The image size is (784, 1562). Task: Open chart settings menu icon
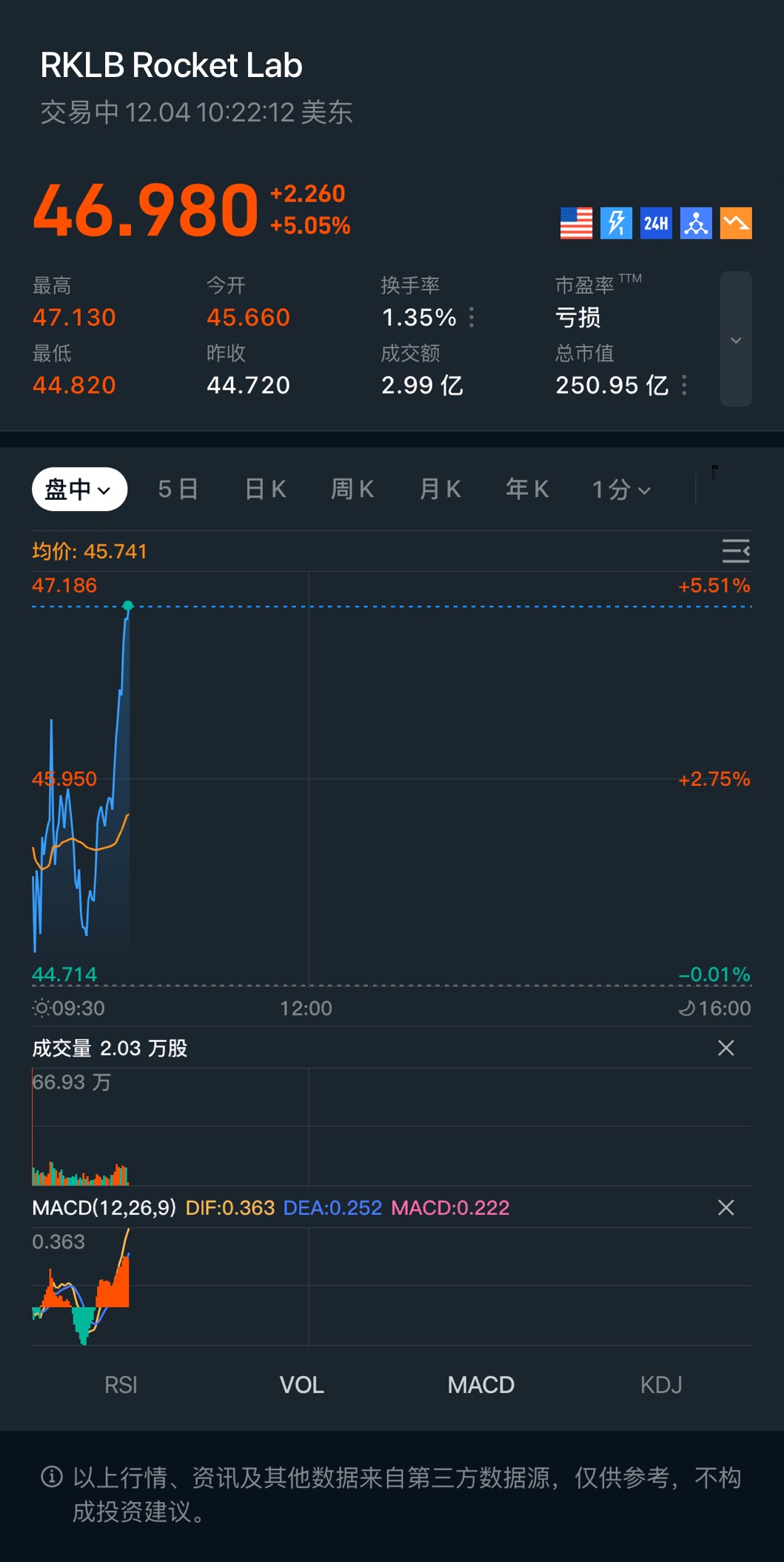[x=736, y=551]
